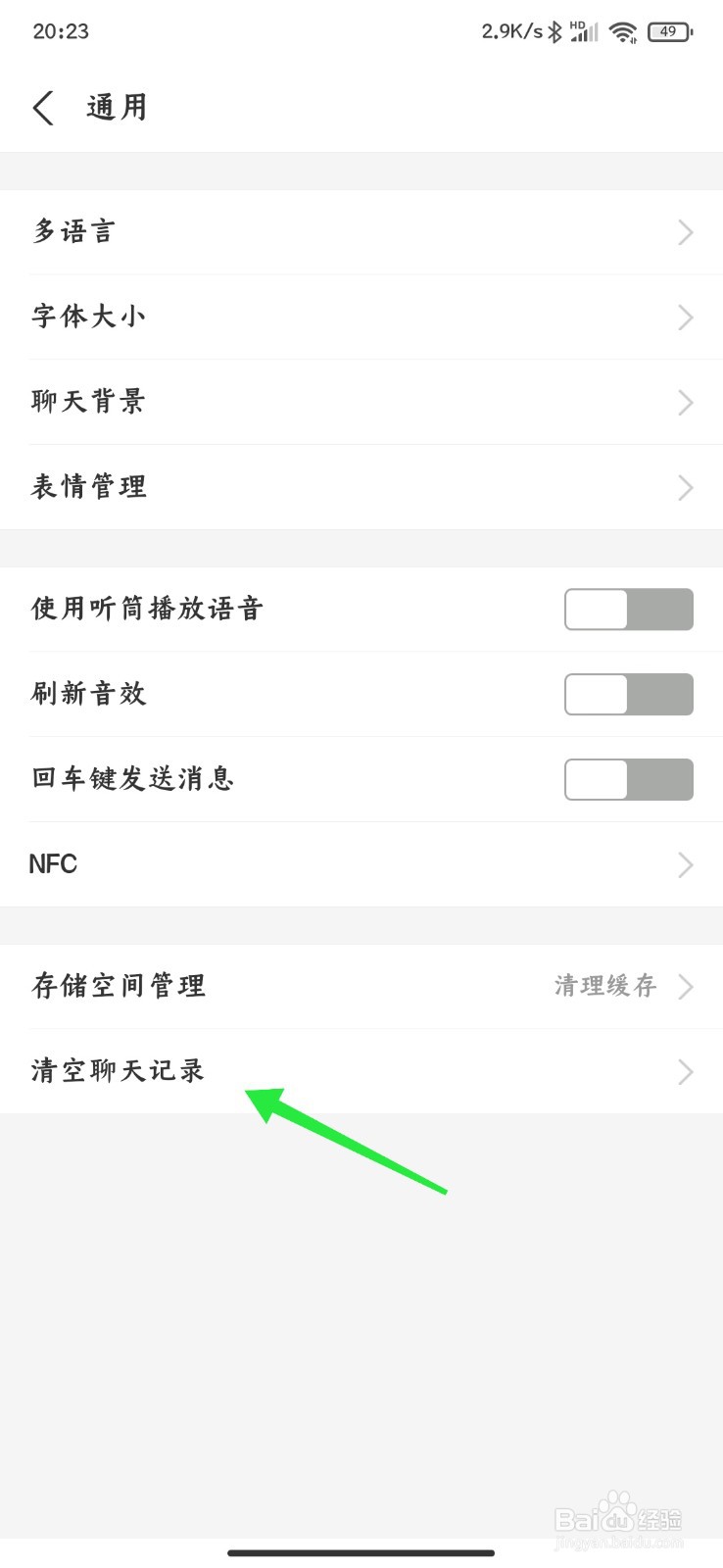Tap the clock showing 20:23
Screen dimensions: 723x1568
pos(54,31)
